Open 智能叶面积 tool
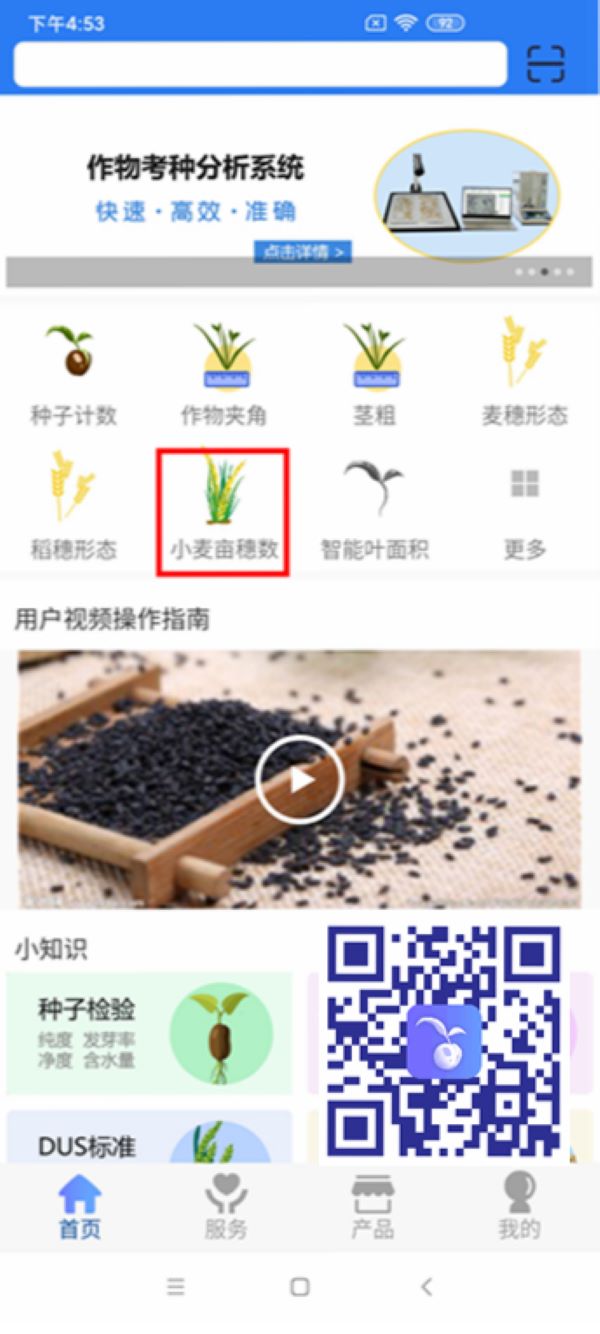This screenshot has height=1334, width=600. [373, 507]
